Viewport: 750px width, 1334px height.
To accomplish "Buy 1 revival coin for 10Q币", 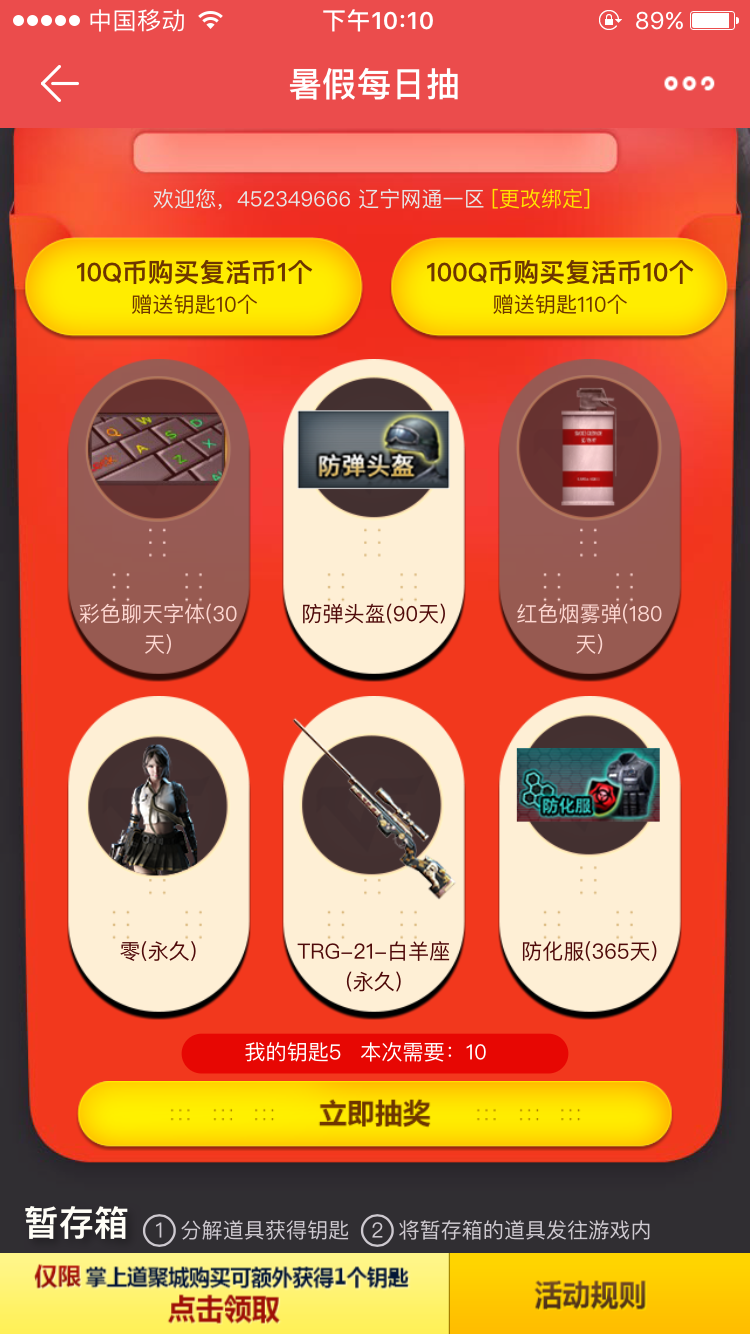I will pyautogui.click(x=194, y=286).
